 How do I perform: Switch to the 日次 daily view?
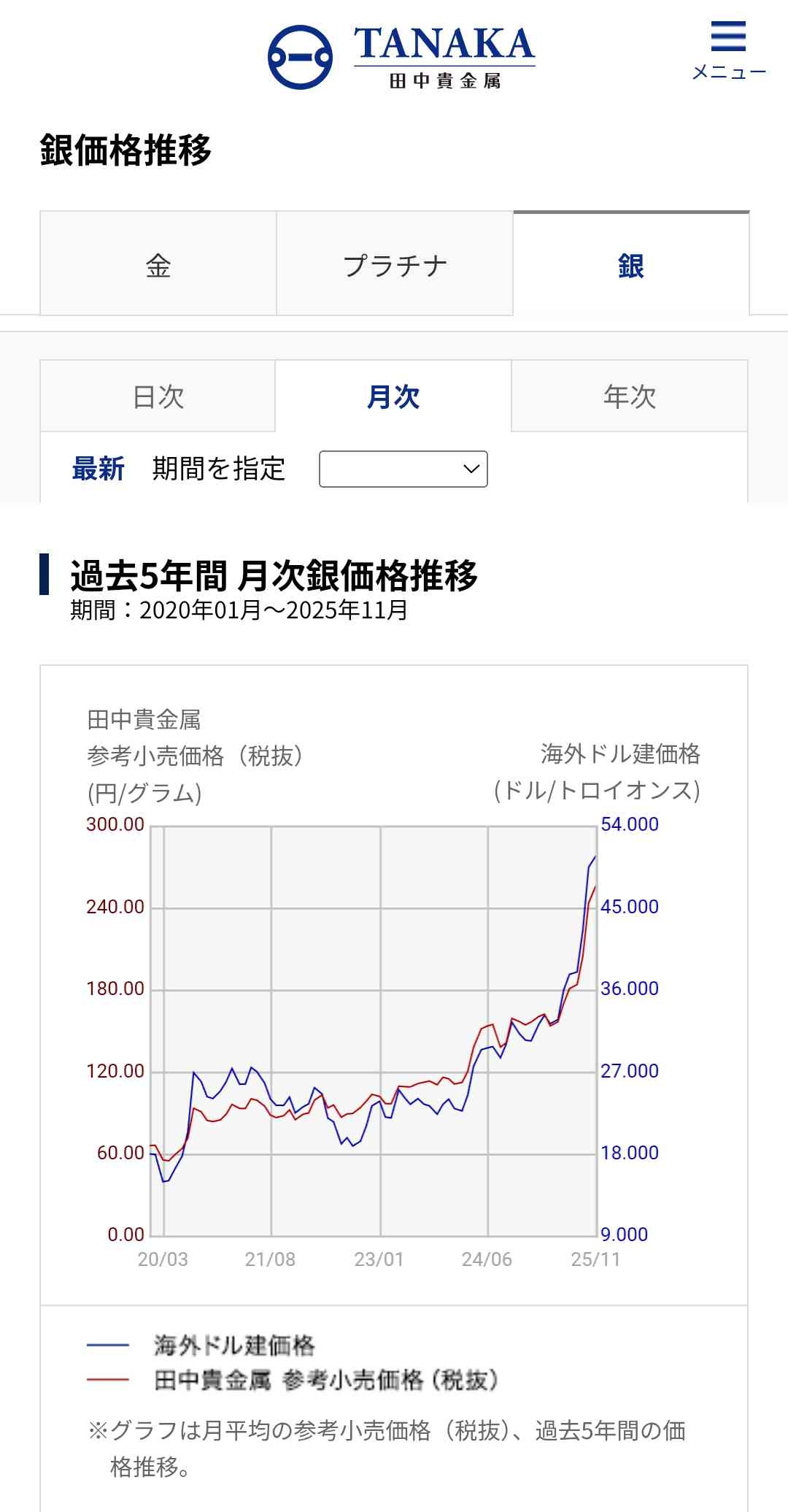pyautogui.click(x=158, y=396)
